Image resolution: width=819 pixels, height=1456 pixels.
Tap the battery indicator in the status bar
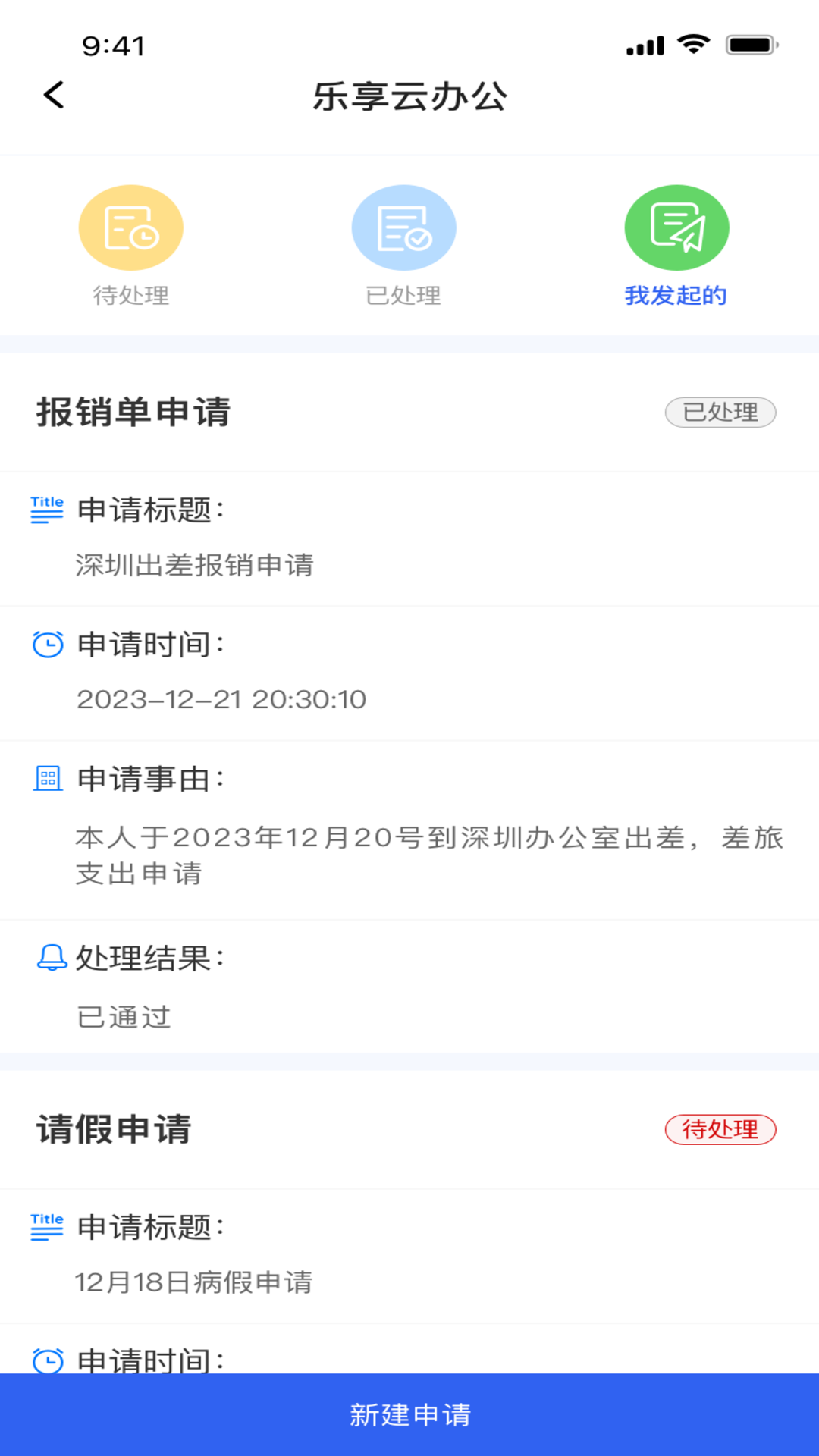pos(748,45)
